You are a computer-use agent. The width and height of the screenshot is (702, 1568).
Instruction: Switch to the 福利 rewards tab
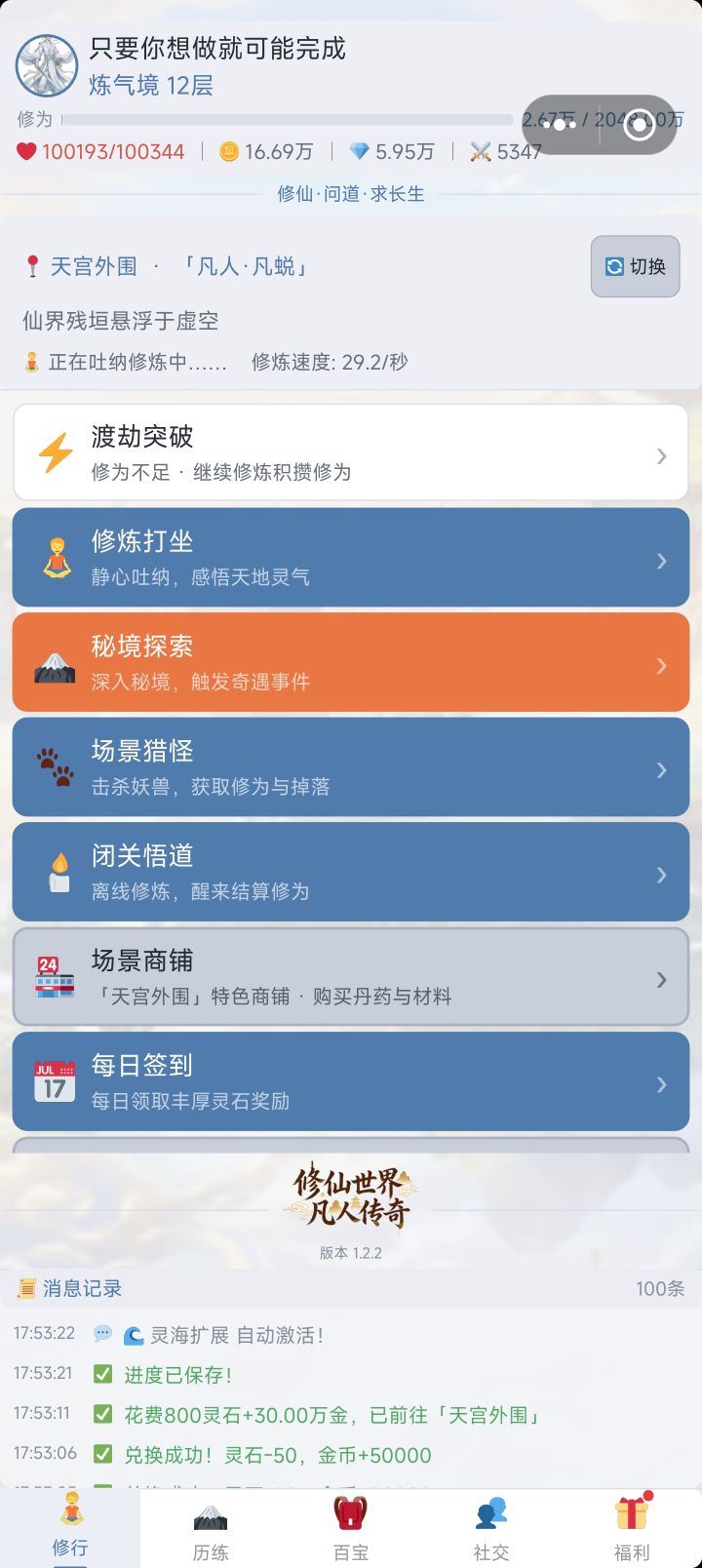click(x=632, y=1529)
